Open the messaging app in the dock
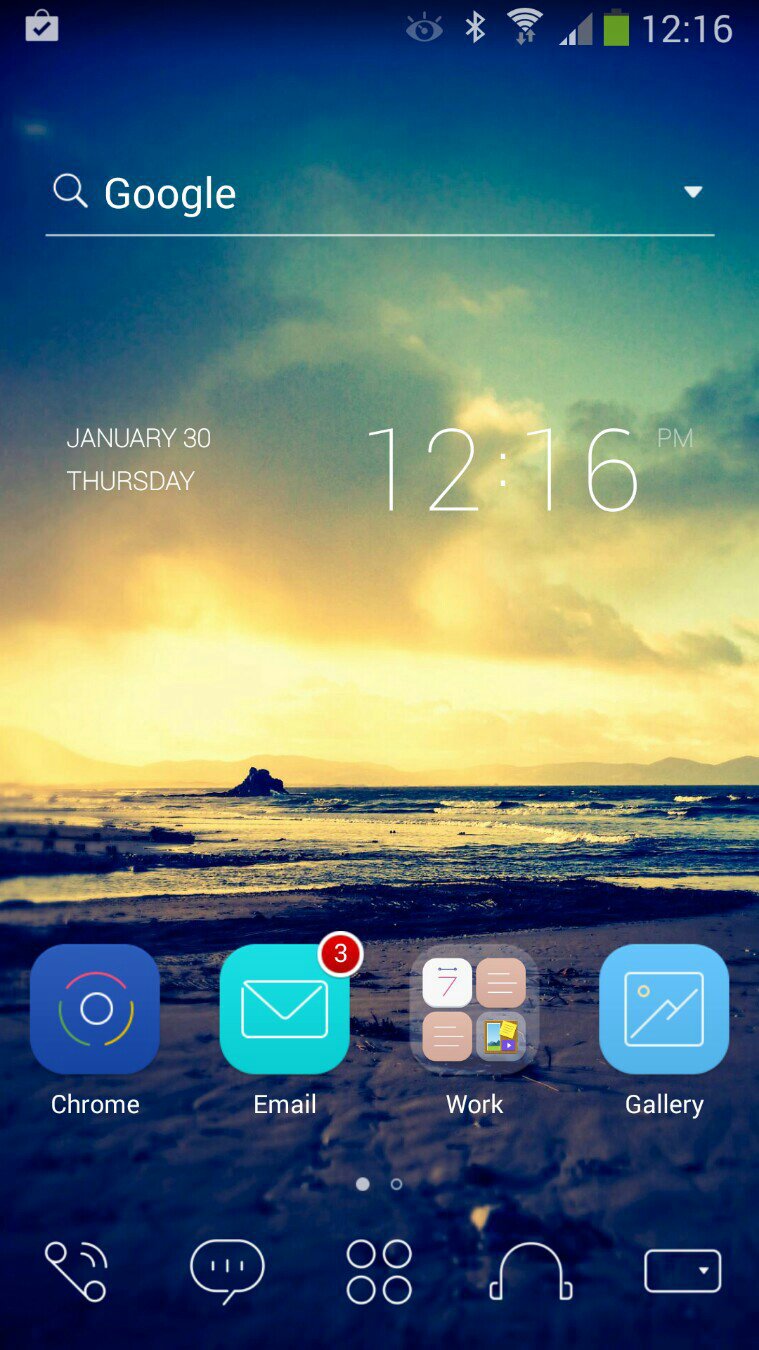Image resolution: width=759 pixels, height=1350 pixels. pyautogui.click(x=227, y=1271)
